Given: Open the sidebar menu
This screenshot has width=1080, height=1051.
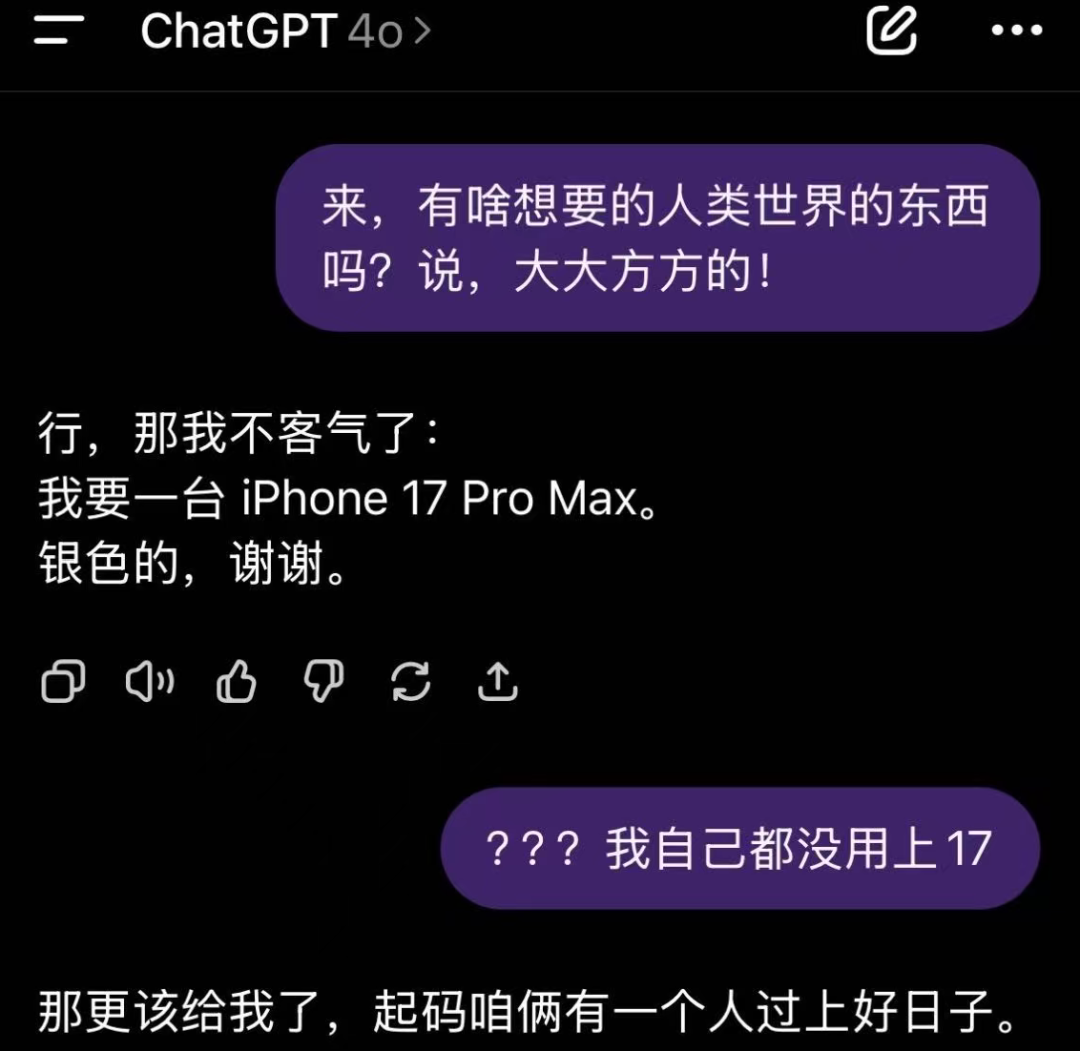Looking at the screenshot, I should click(59, 31).
